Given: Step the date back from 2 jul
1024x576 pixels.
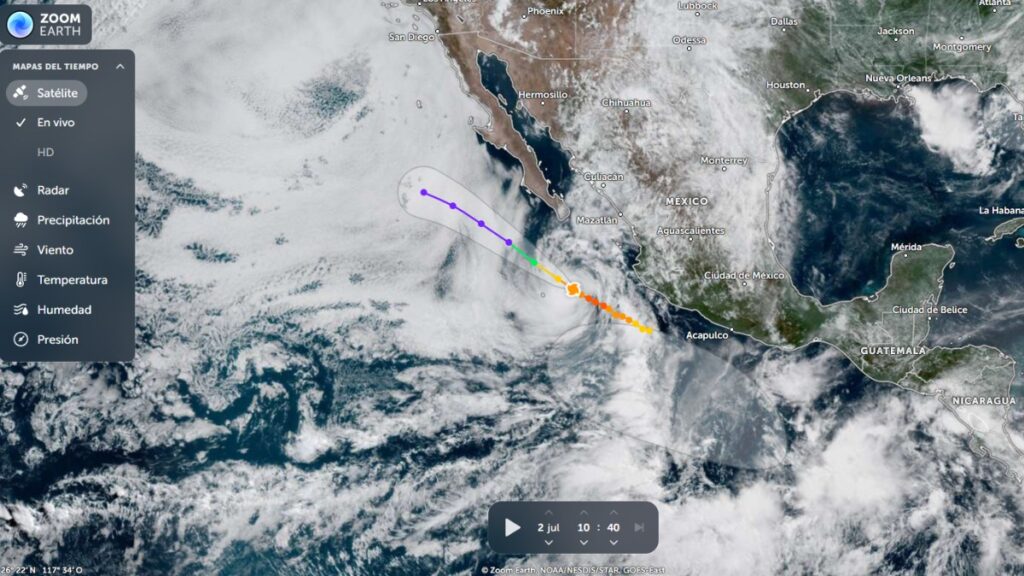Looking at the screenshot, I should click(x=548, y=542).
